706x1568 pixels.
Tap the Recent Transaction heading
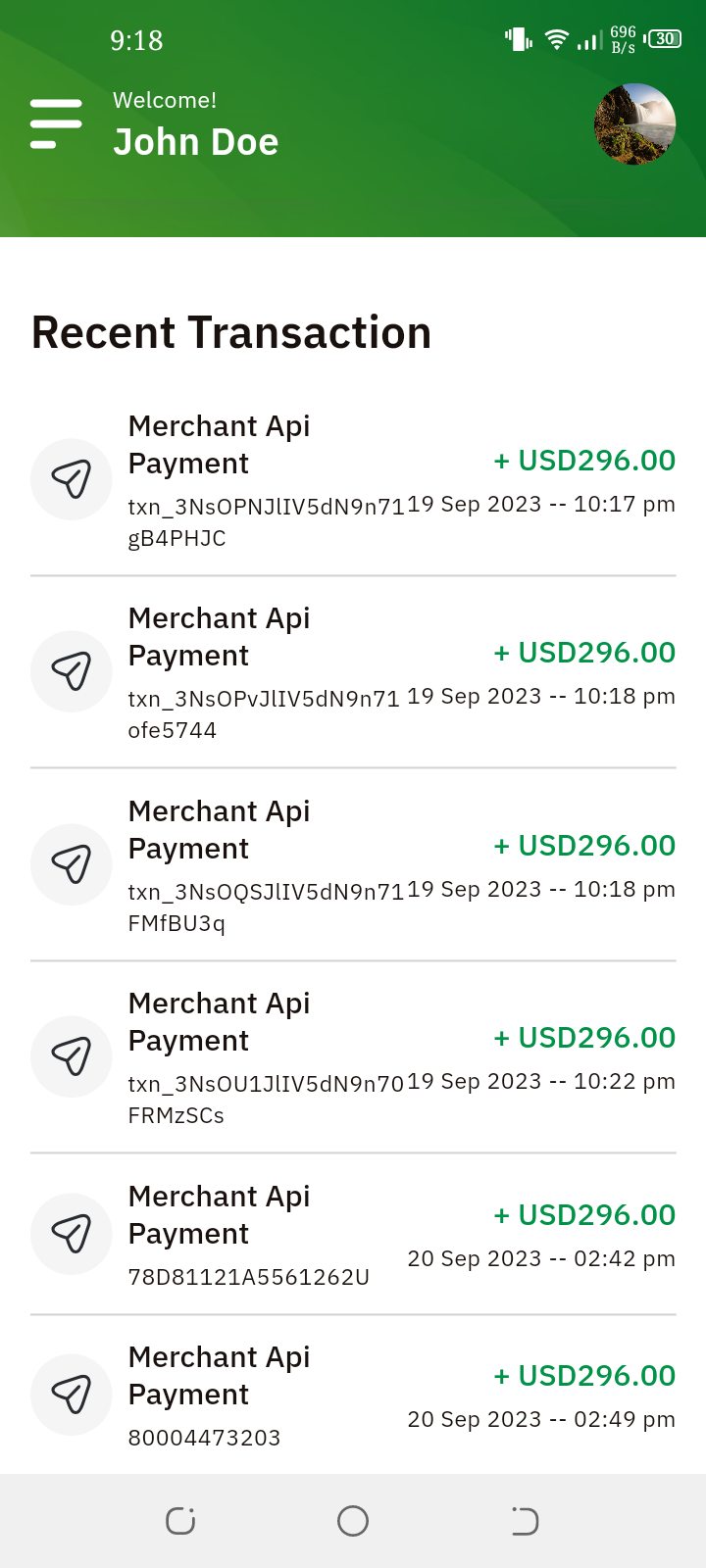coord(231,332)
